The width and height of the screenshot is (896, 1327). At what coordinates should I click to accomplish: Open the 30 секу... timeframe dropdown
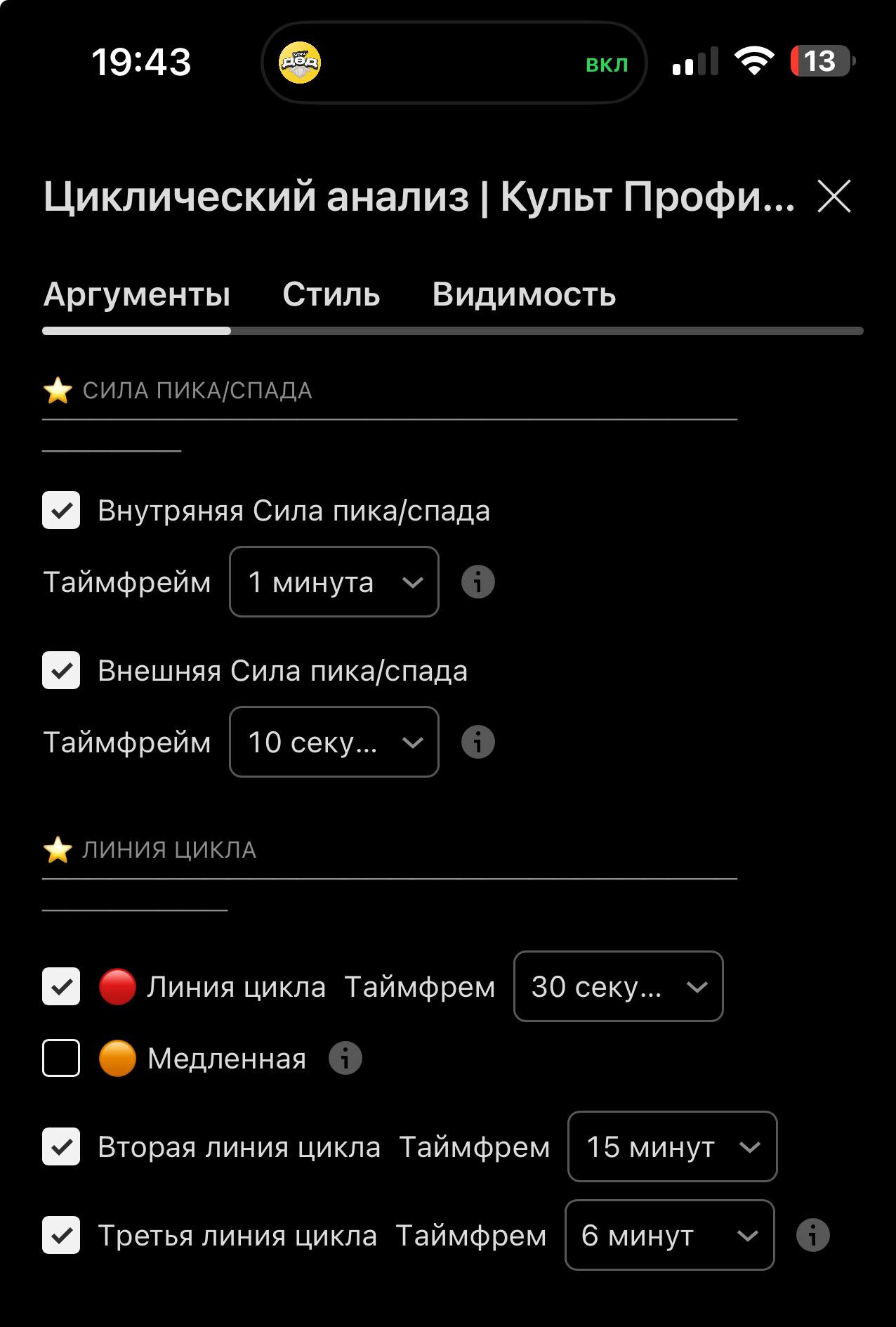point(618,987)
